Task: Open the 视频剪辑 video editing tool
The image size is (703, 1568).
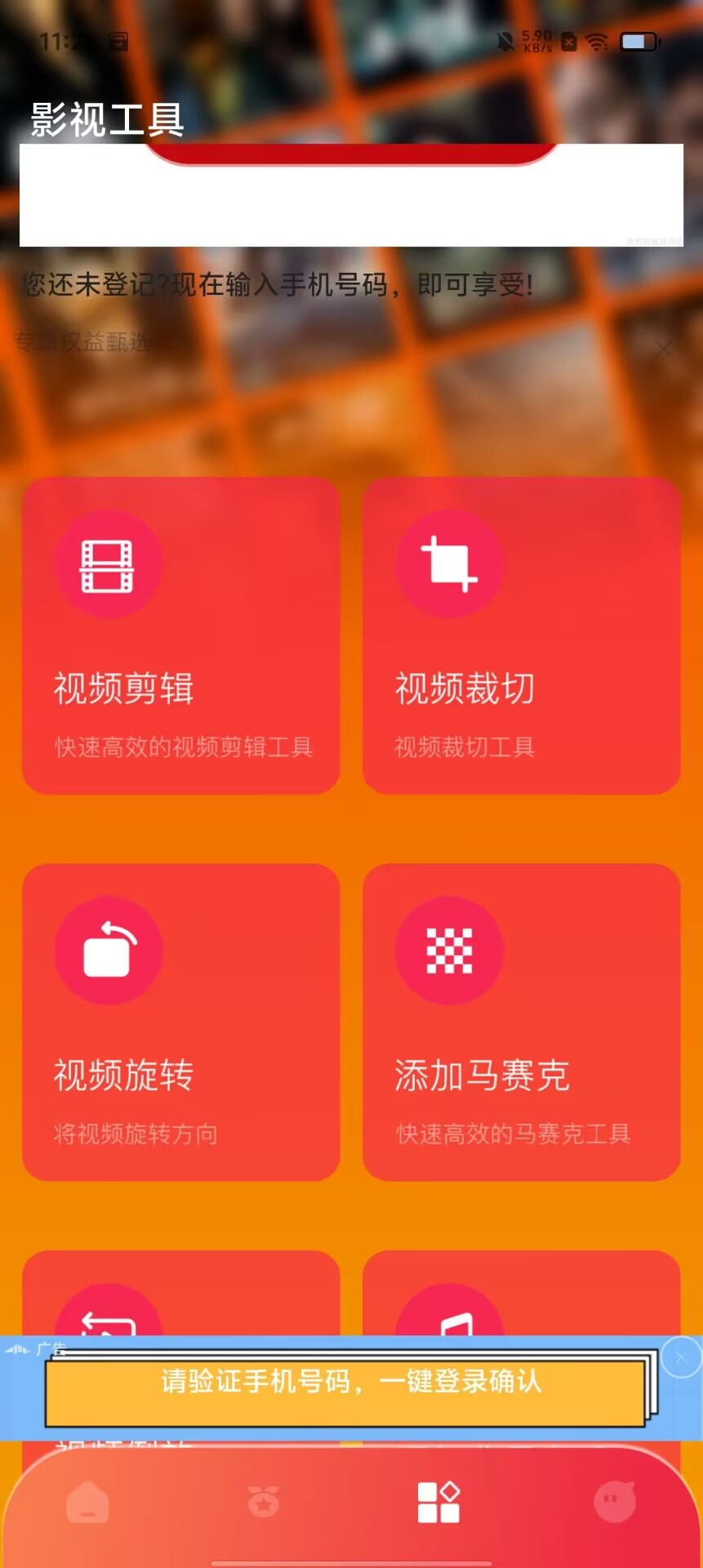Action: point(180,635)
